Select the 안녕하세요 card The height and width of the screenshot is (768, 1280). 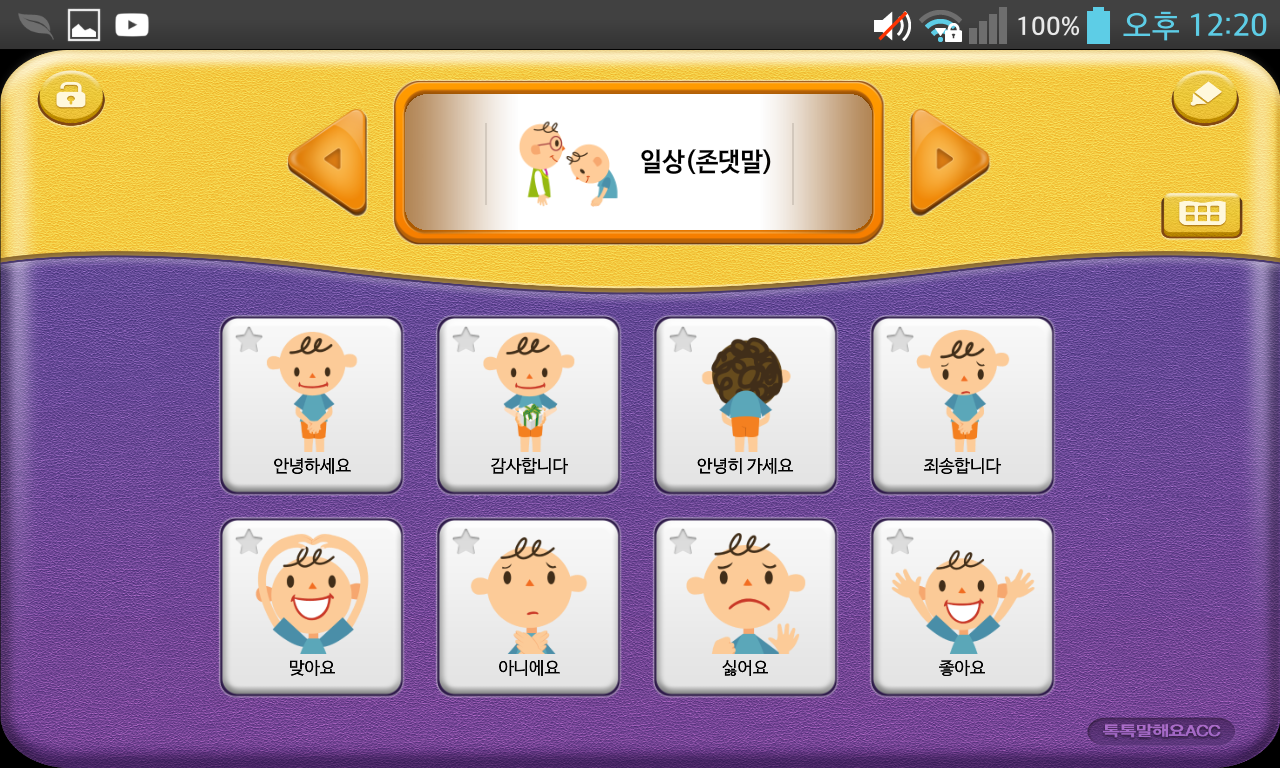[x=311, y=405]
